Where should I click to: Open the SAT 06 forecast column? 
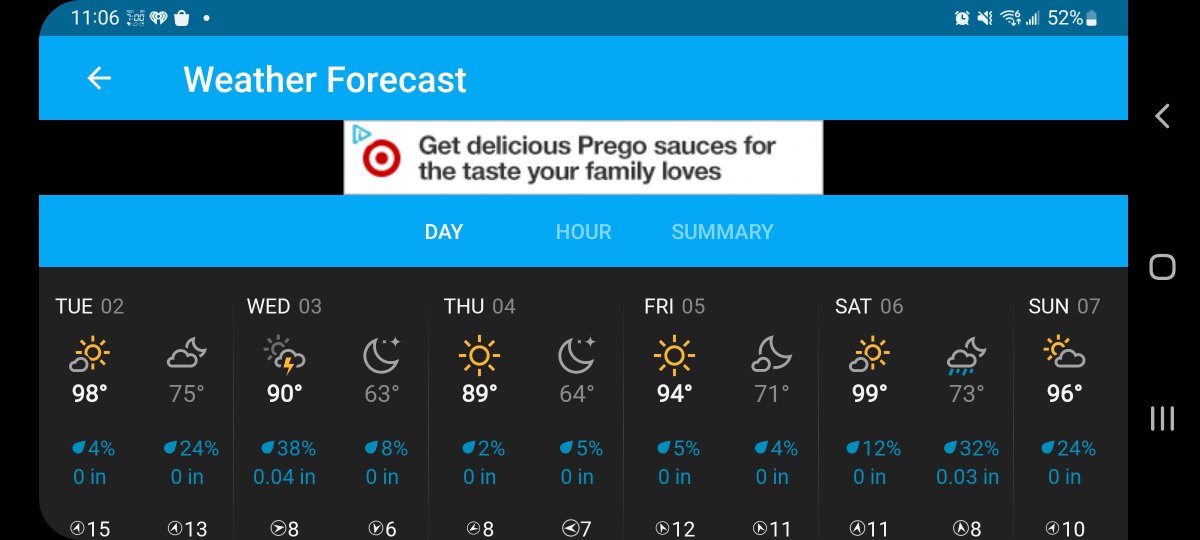pos(917,400)
